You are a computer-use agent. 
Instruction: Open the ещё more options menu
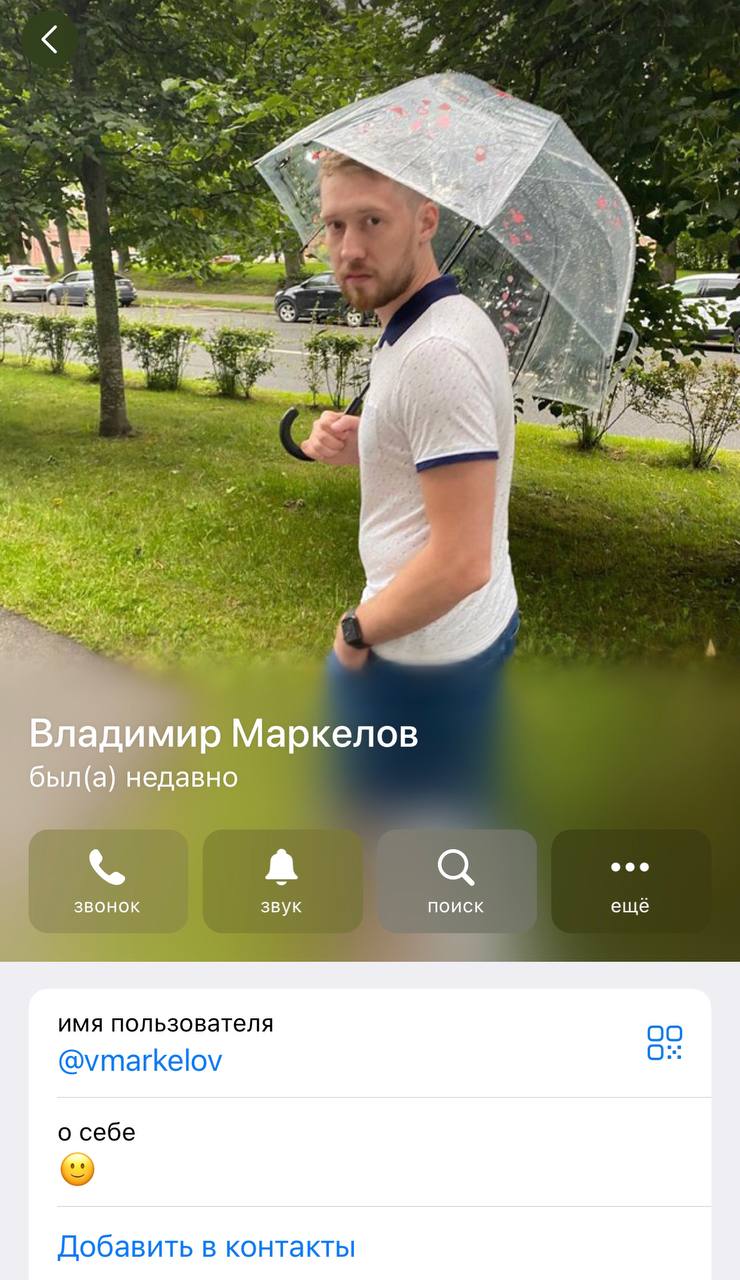click(x=631, y=881)
